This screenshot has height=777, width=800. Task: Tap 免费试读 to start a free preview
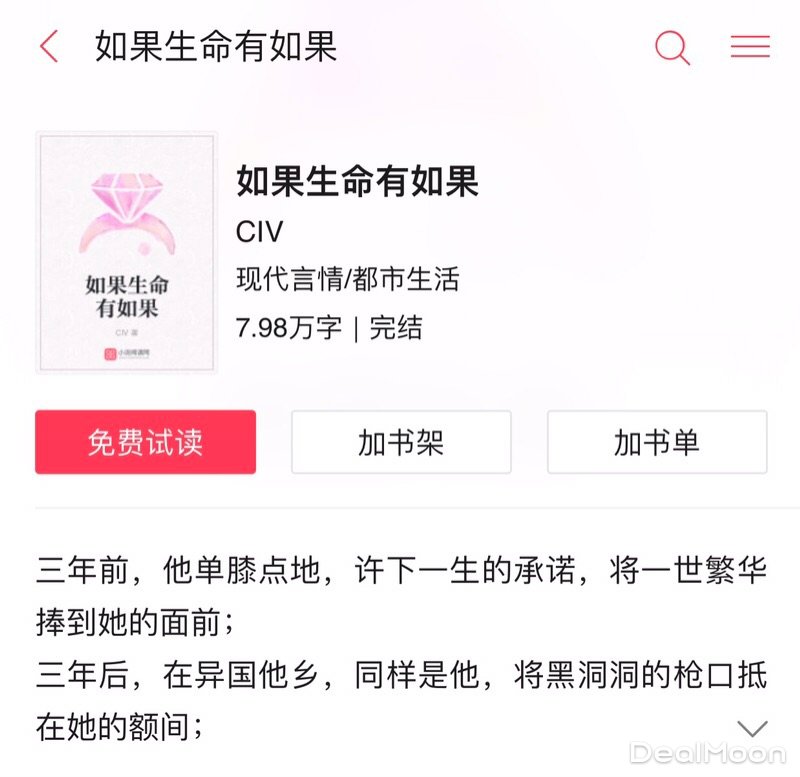145,442
